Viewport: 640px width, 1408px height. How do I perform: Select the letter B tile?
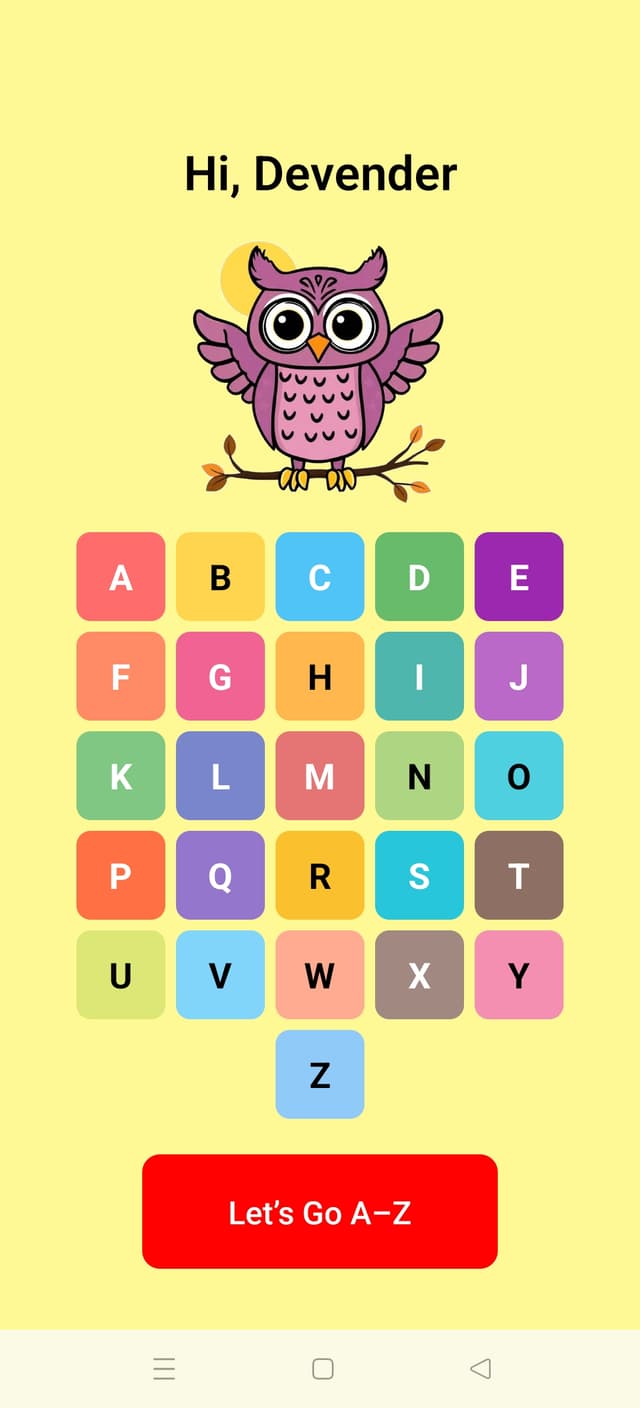coord(220,577)
